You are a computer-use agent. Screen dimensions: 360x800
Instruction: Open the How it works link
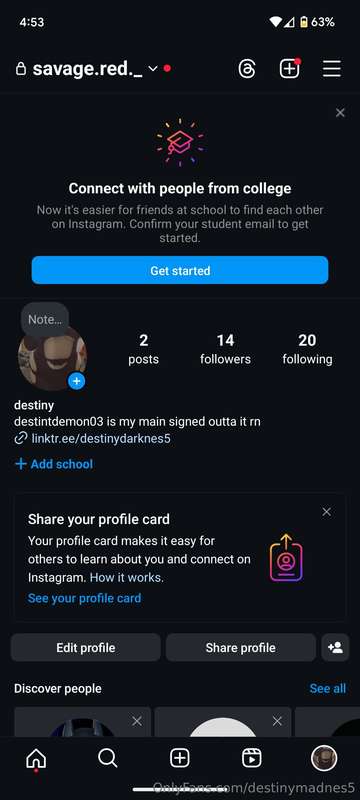pyautogui.click(x=126, y=578)
